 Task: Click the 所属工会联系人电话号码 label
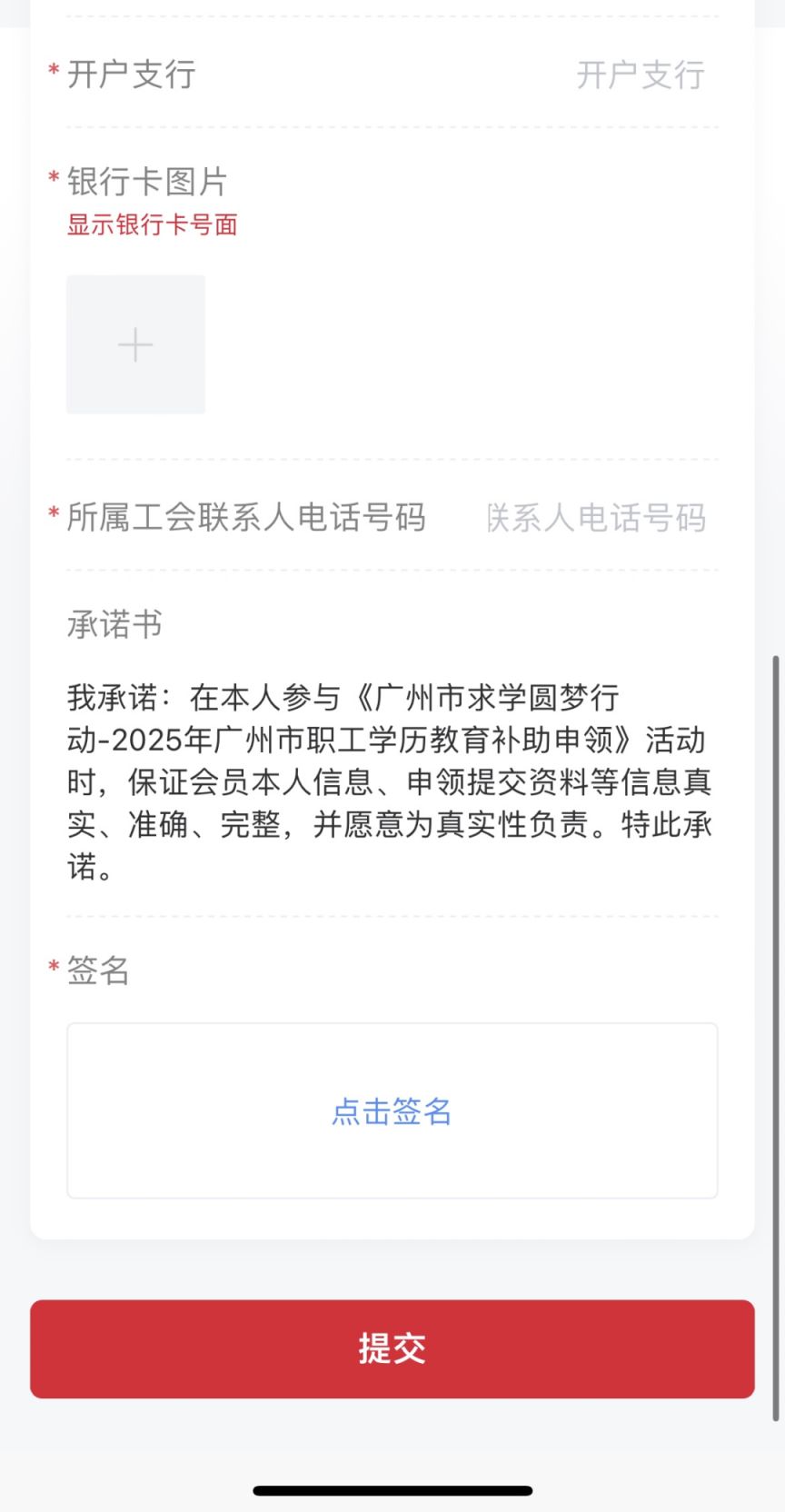[x=249, y=518]
